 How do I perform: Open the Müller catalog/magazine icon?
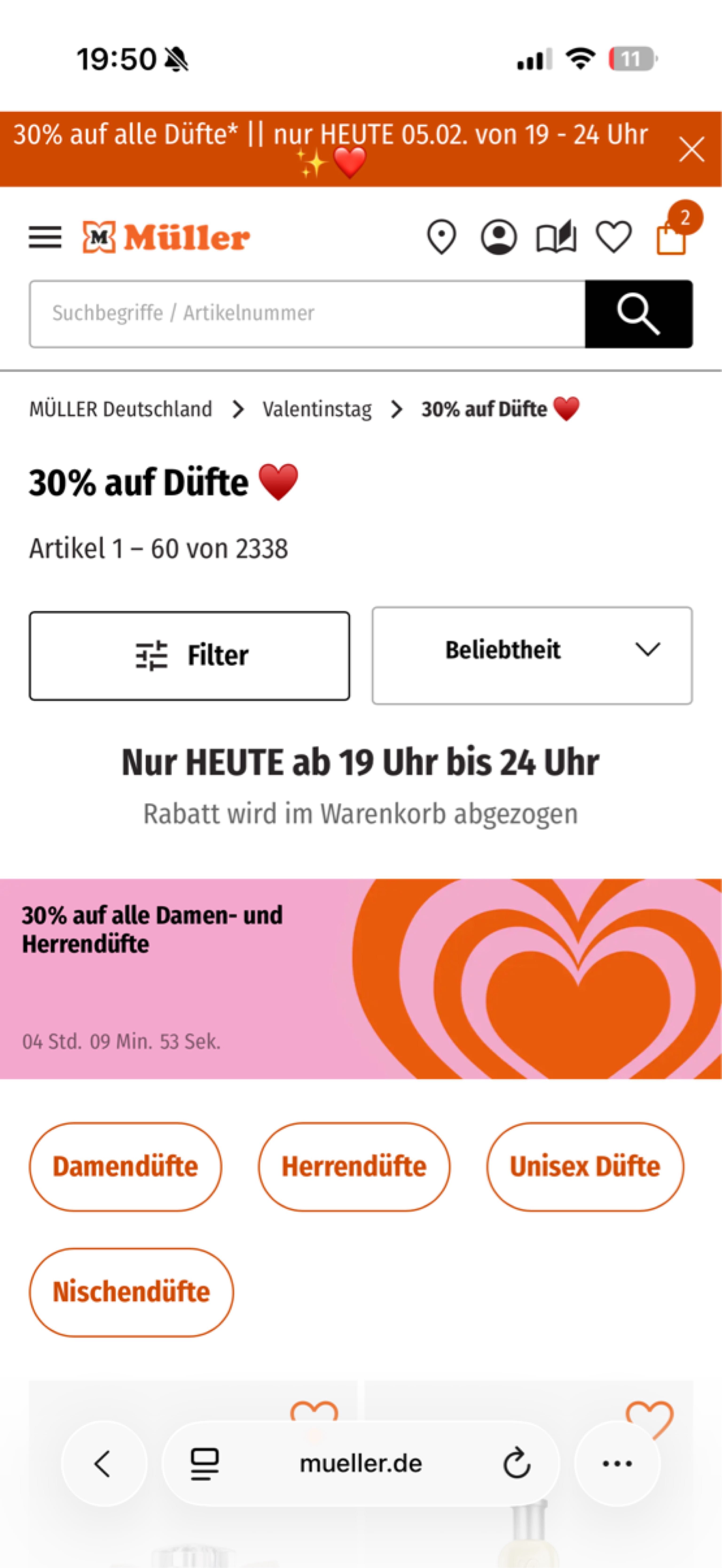556,237
